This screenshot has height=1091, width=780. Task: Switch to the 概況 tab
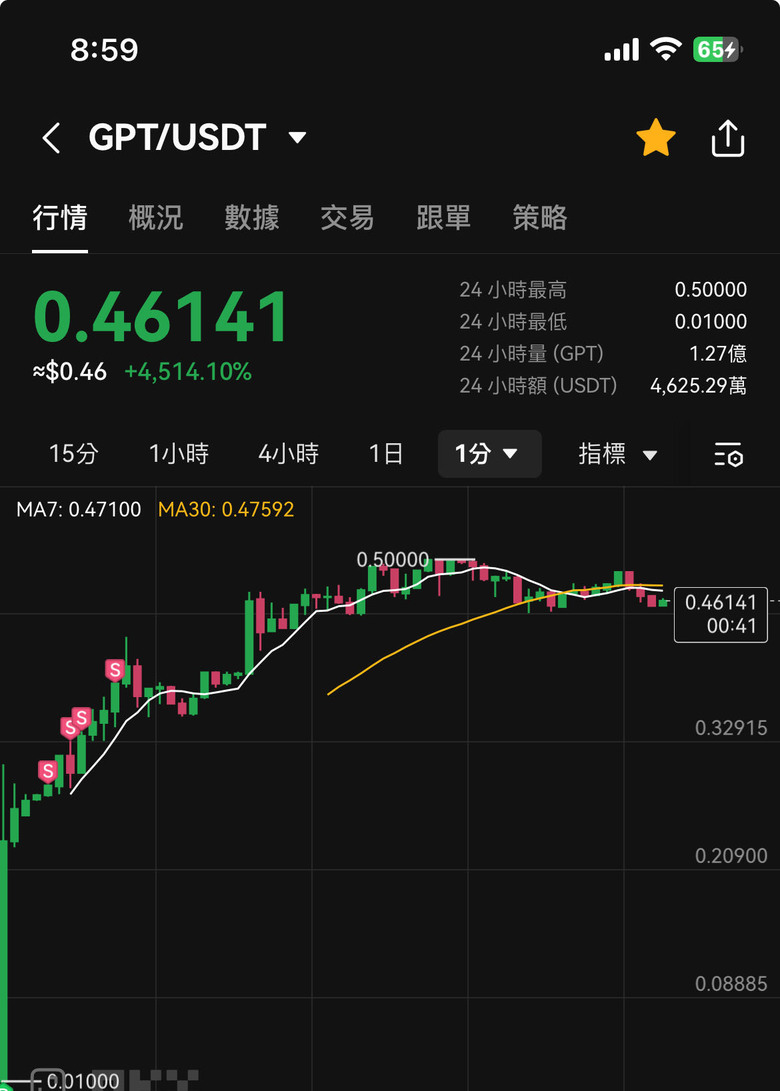coord(156,218)
